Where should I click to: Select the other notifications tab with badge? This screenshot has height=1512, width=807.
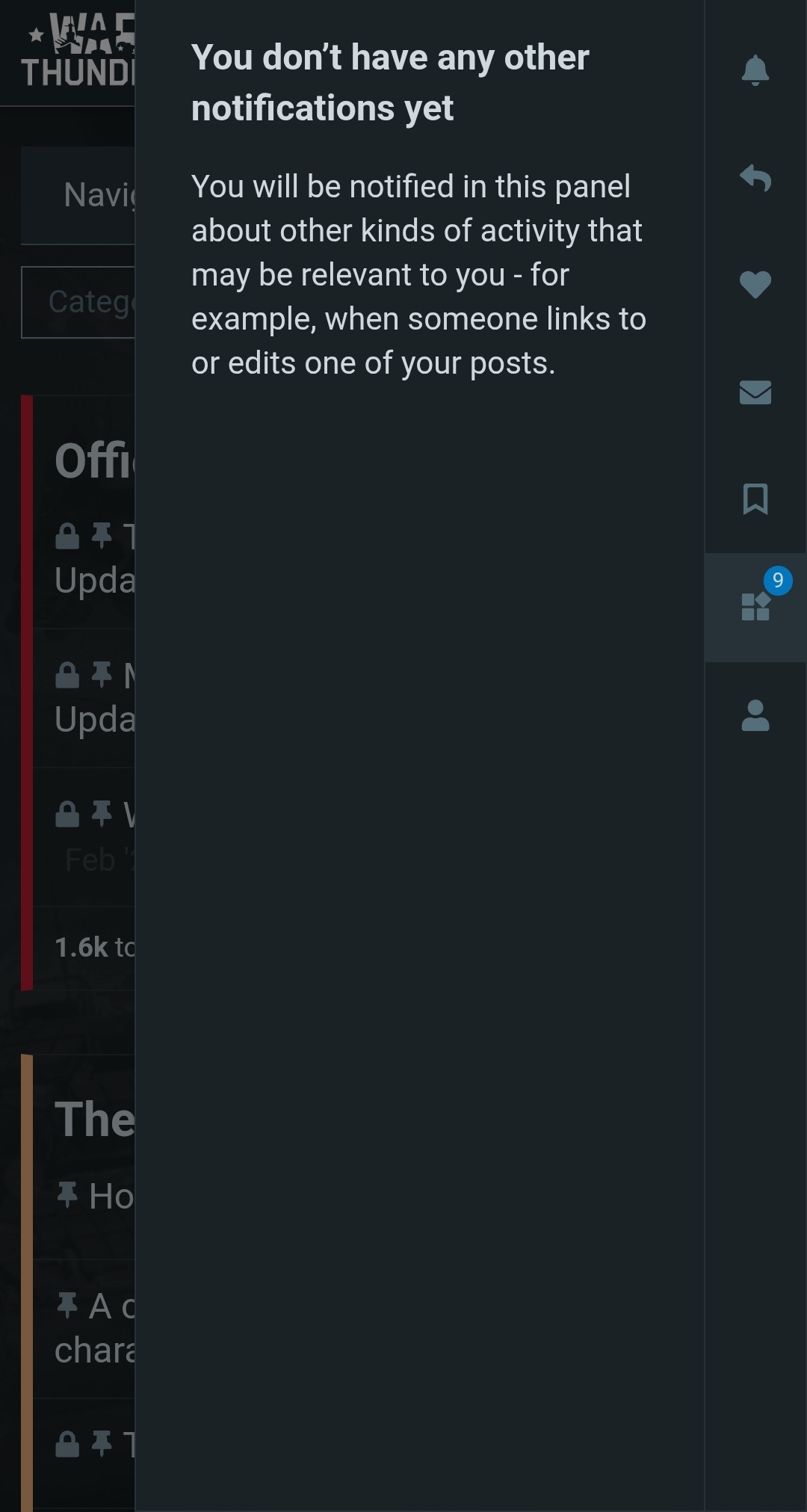[755, 607]
